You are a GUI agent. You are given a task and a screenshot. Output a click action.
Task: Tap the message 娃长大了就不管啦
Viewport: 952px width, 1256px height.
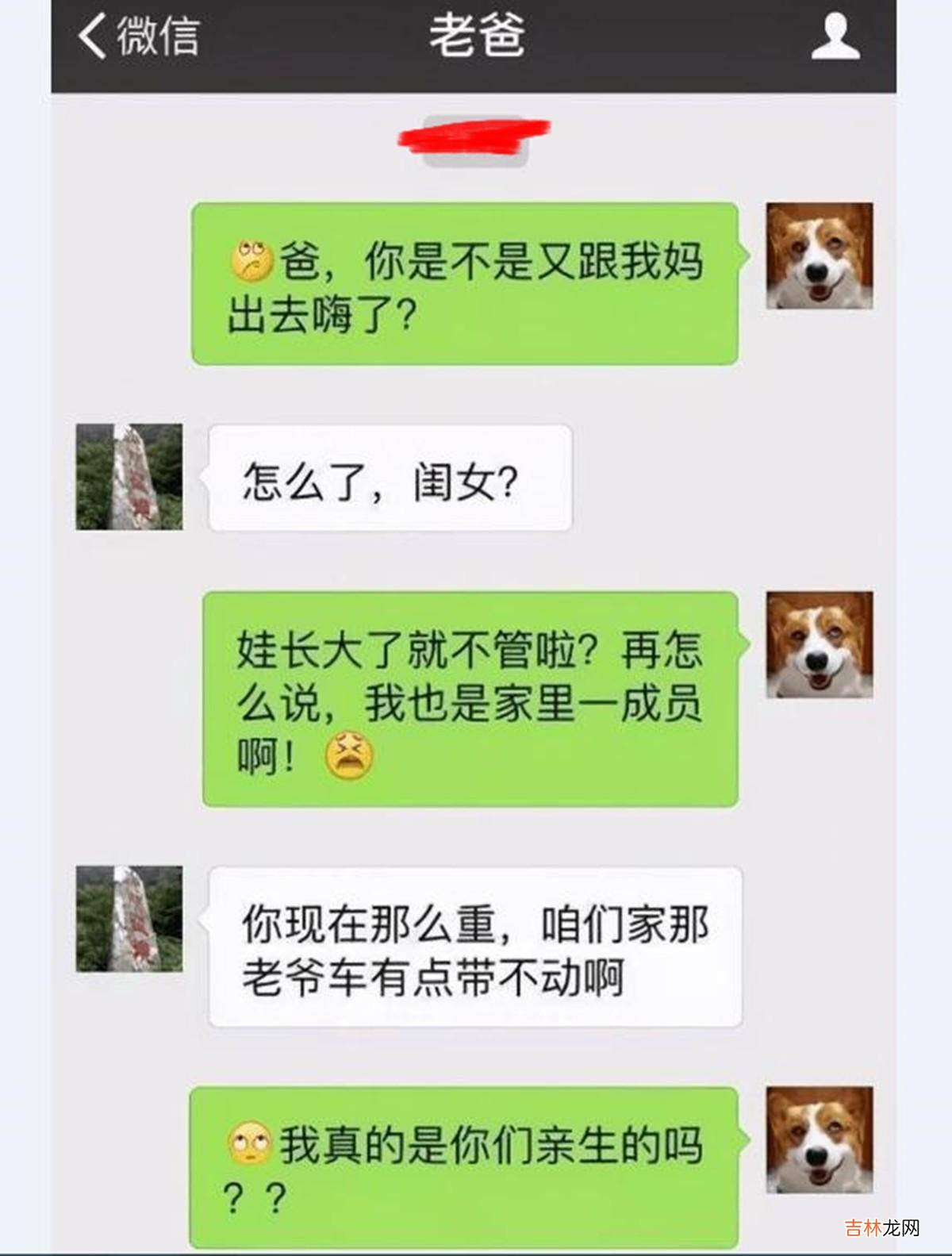tap(474, 702)
